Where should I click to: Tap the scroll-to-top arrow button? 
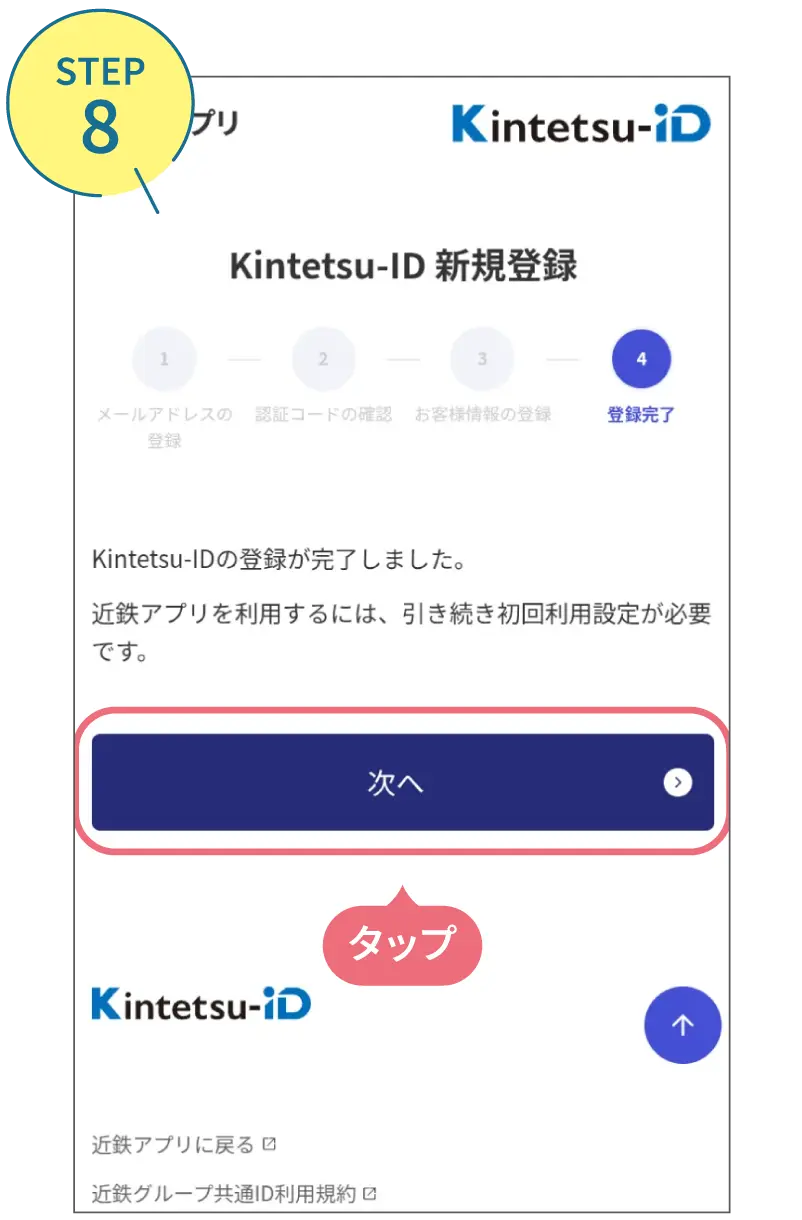tap(683, 1025)
